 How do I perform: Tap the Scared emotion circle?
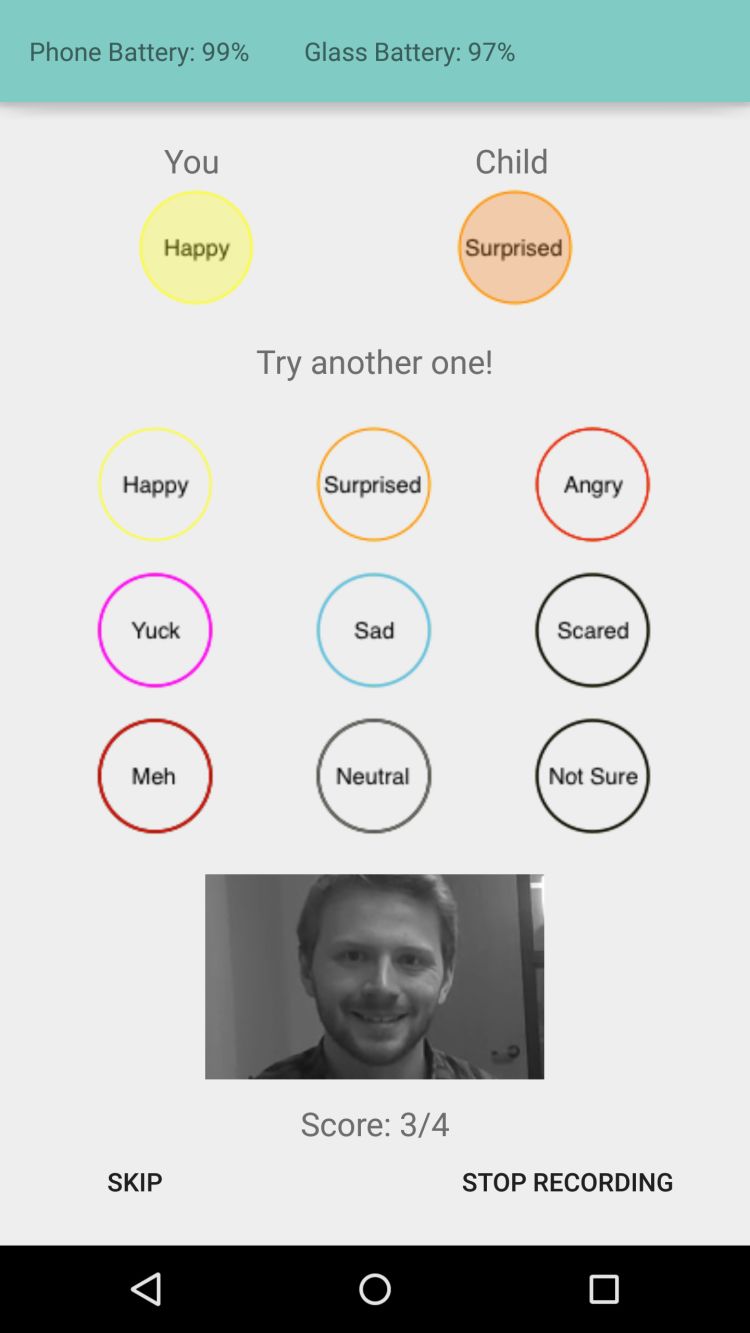[x=592, y=630]
